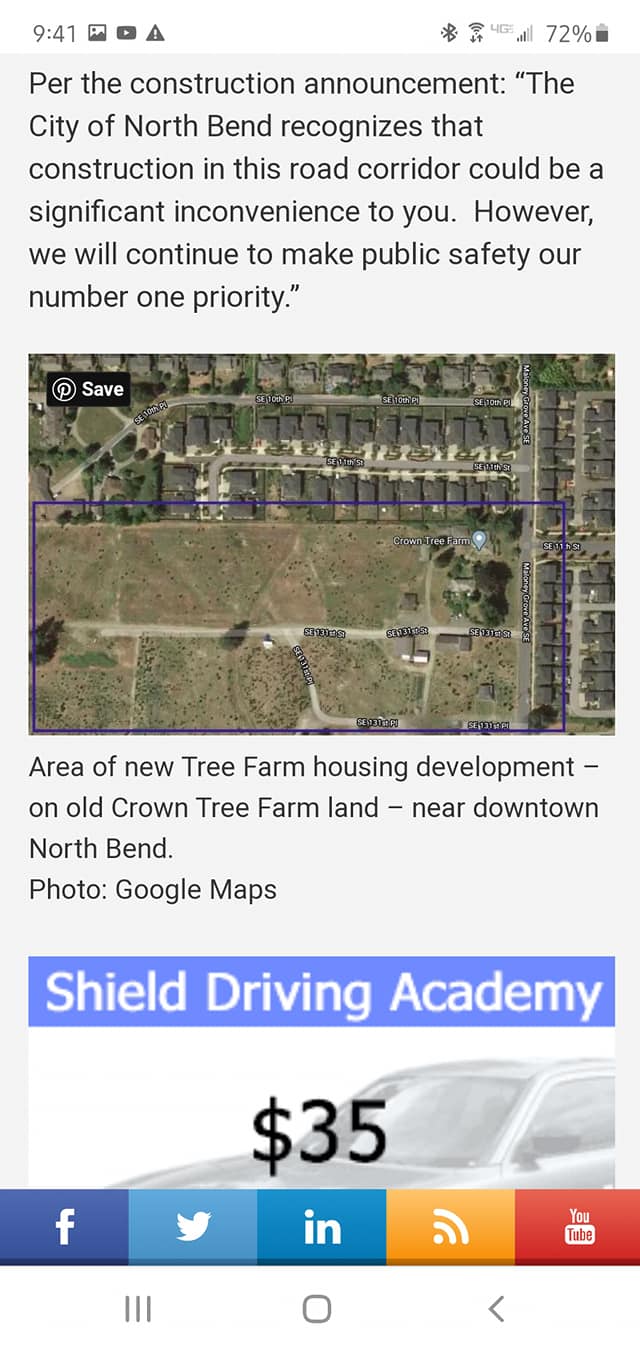Share the article on LinkedIn
This screenshot has width=640, height=1351.
pyautogui.click(x=322, y=1227)
